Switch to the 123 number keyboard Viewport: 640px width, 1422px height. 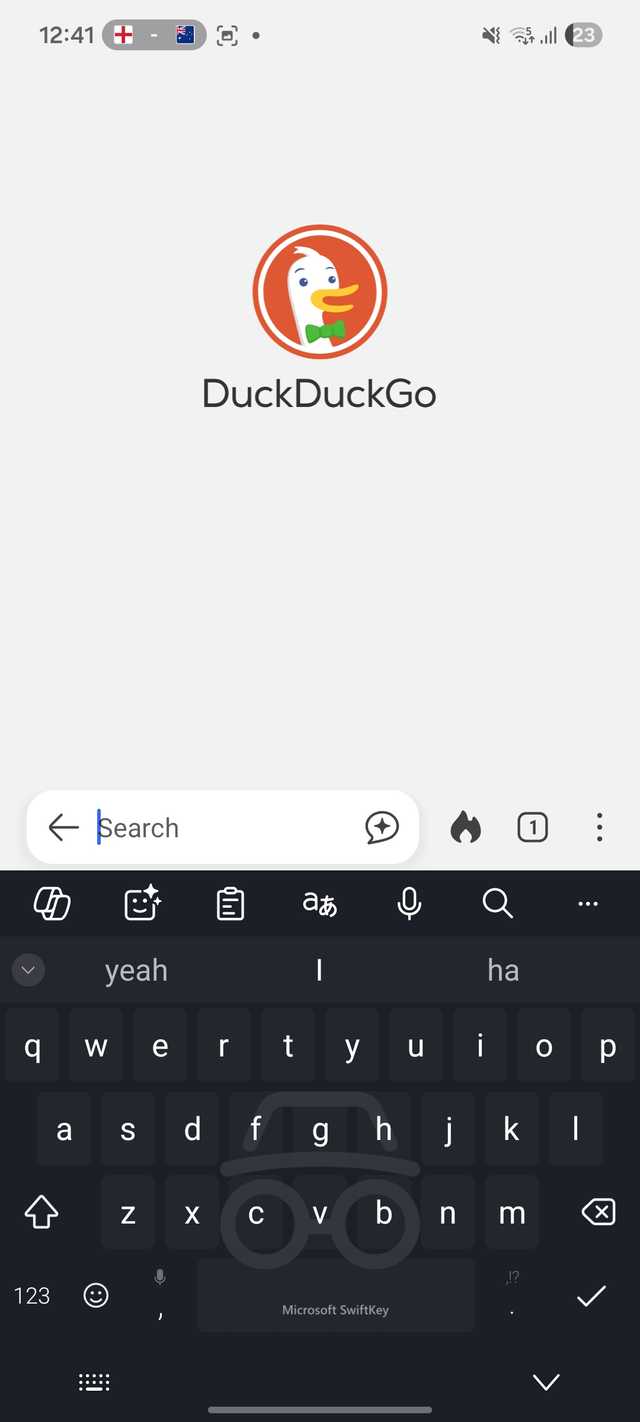click(x=32, y=1296)
